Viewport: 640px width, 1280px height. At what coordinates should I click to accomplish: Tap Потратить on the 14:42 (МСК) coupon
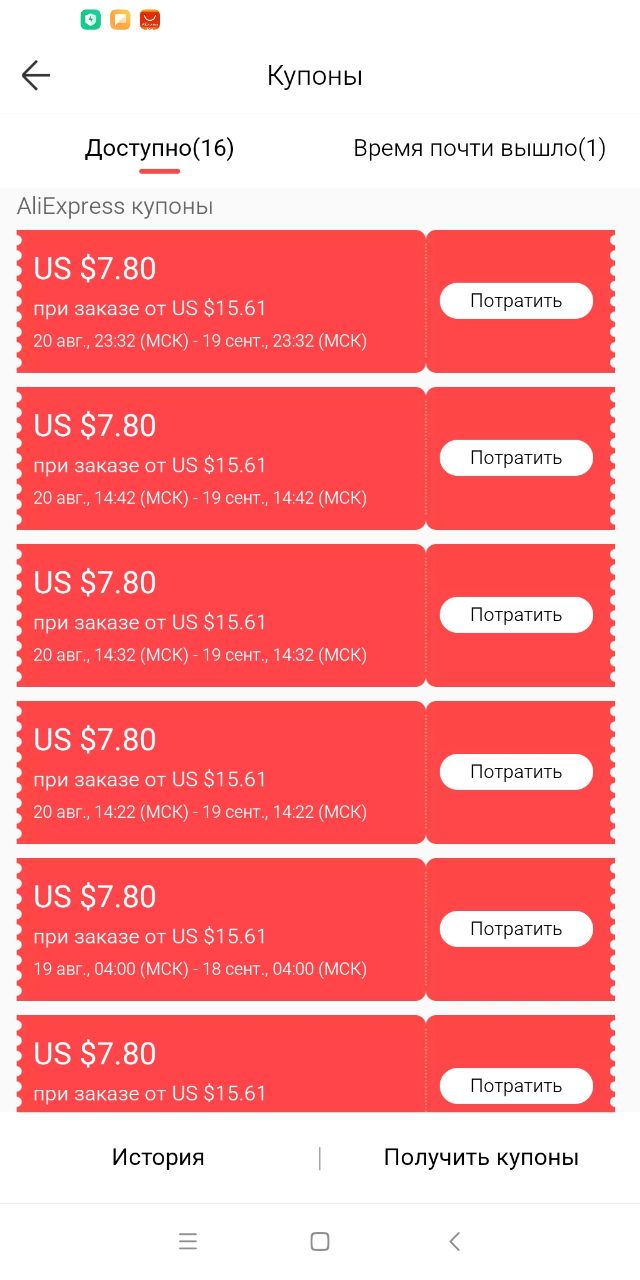[516, 458]
